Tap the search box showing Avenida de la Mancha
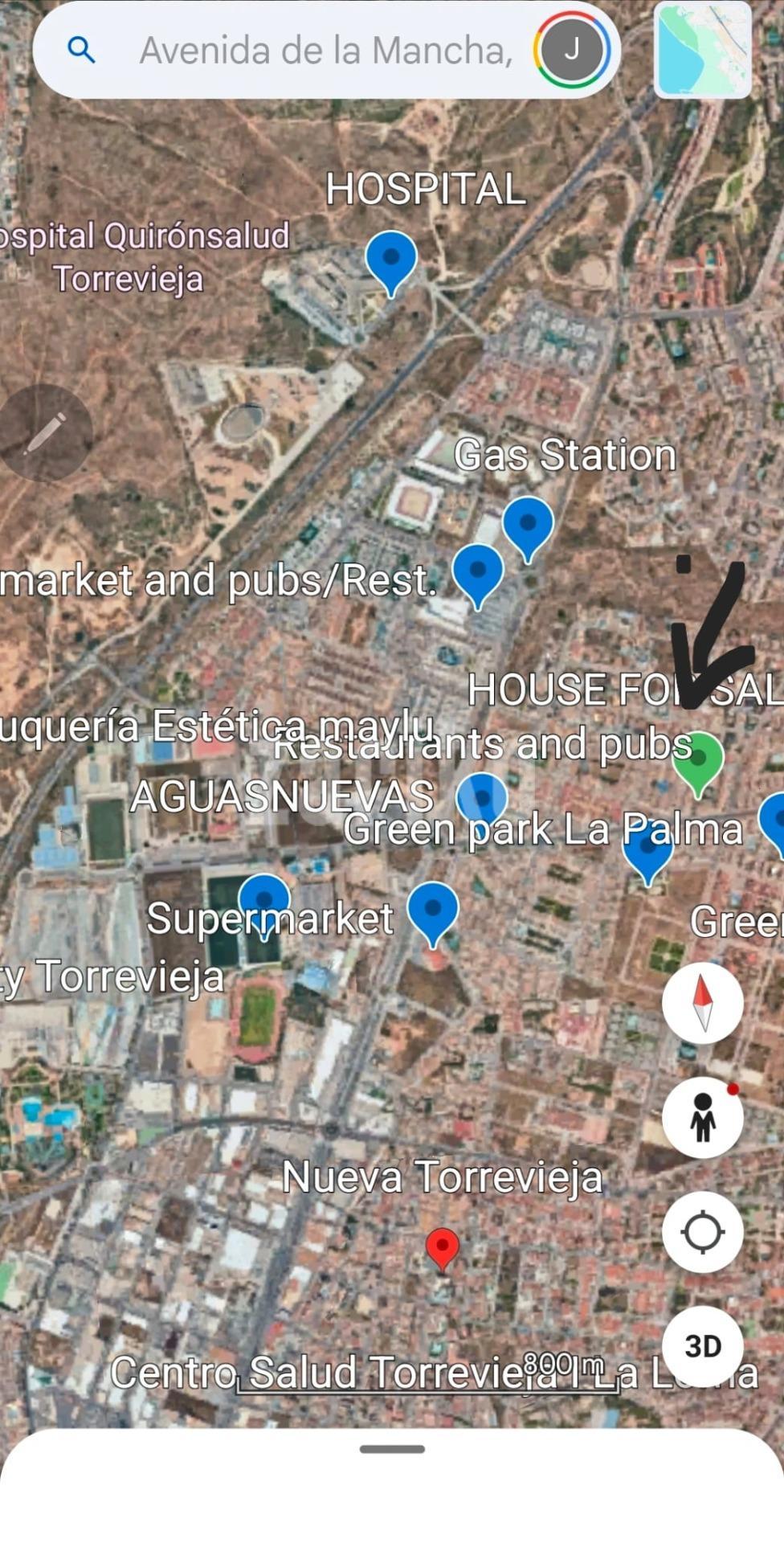Screen dimensions: 784x1543 pyautogui.click(x=325, y=51)
